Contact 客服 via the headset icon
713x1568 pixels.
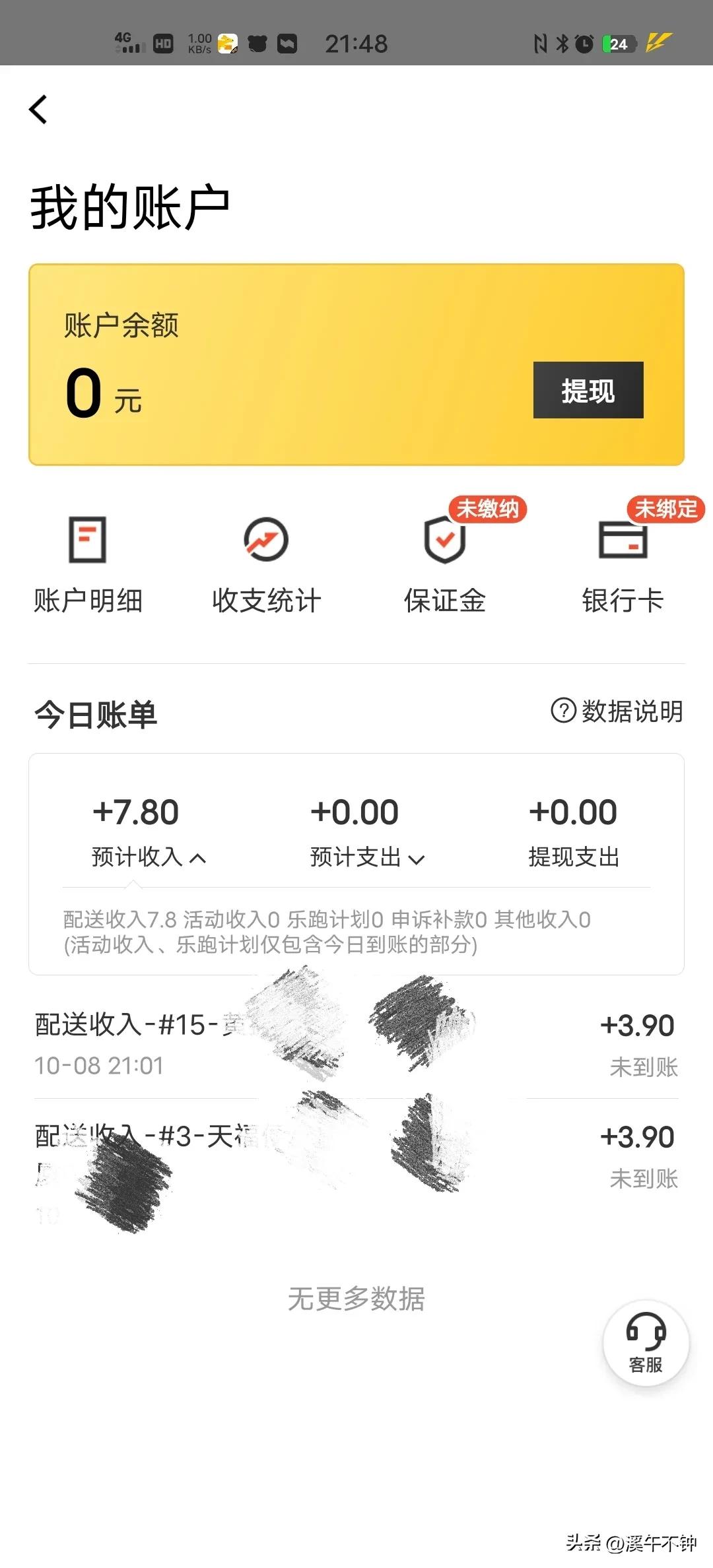pyautogui.click(x=646, y=1343)
